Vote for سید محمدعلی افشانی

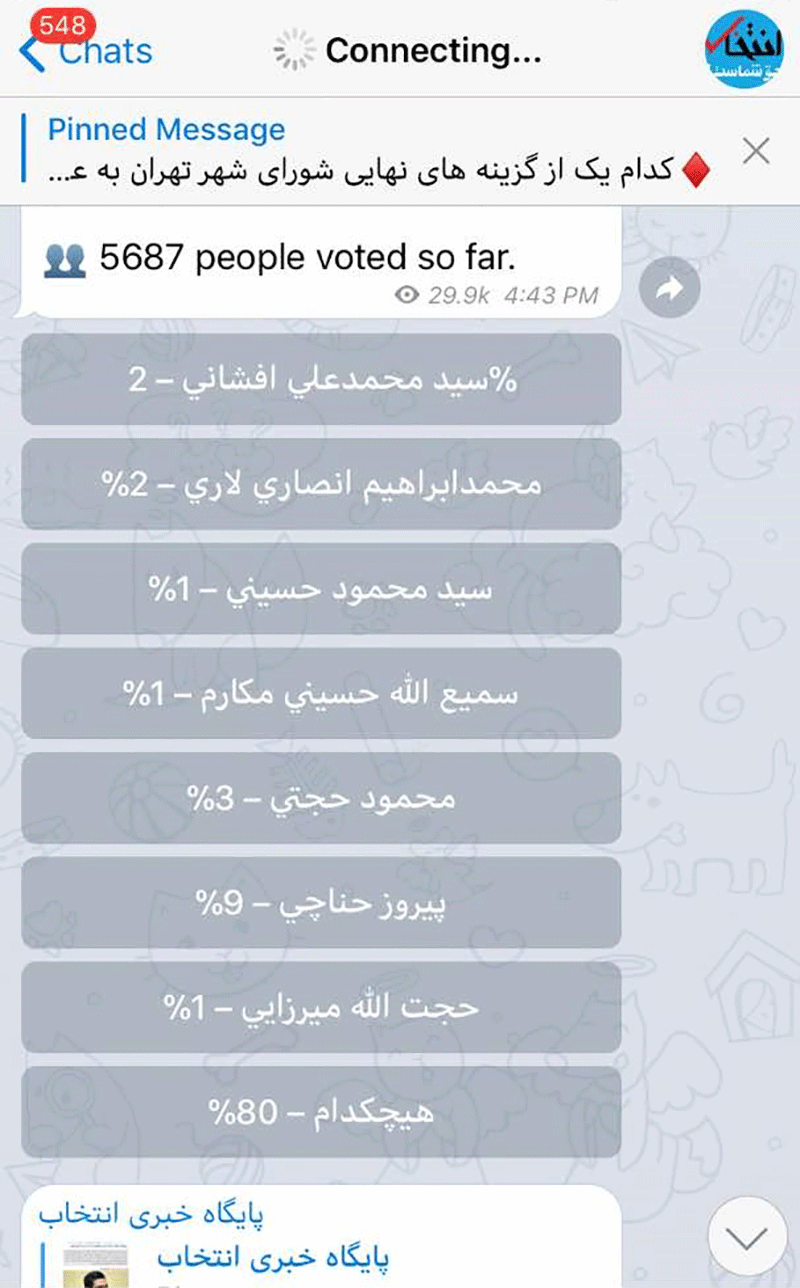[321, 380]
